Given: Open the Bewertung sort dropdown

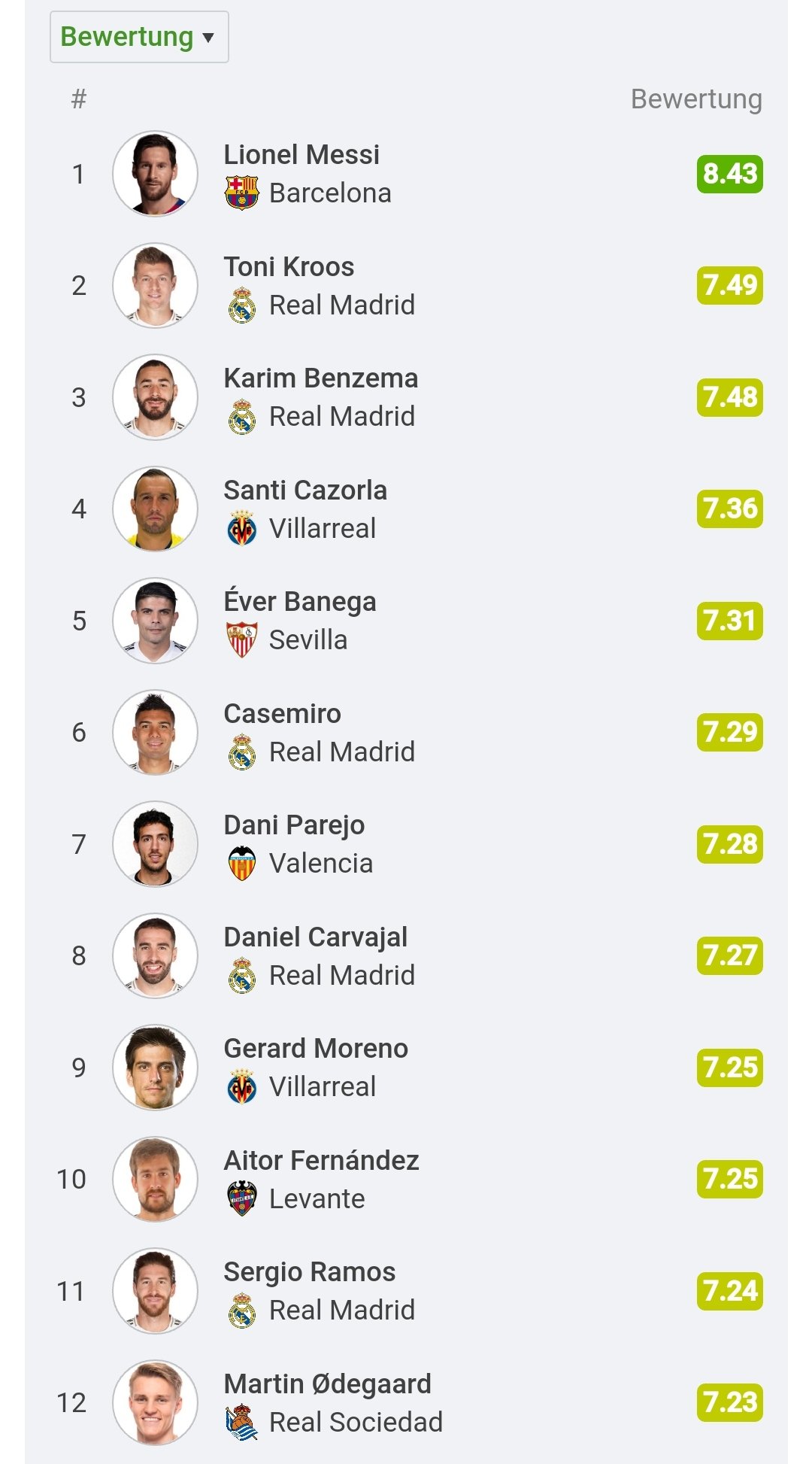Looking at the screenshot, I should point(139,37).
